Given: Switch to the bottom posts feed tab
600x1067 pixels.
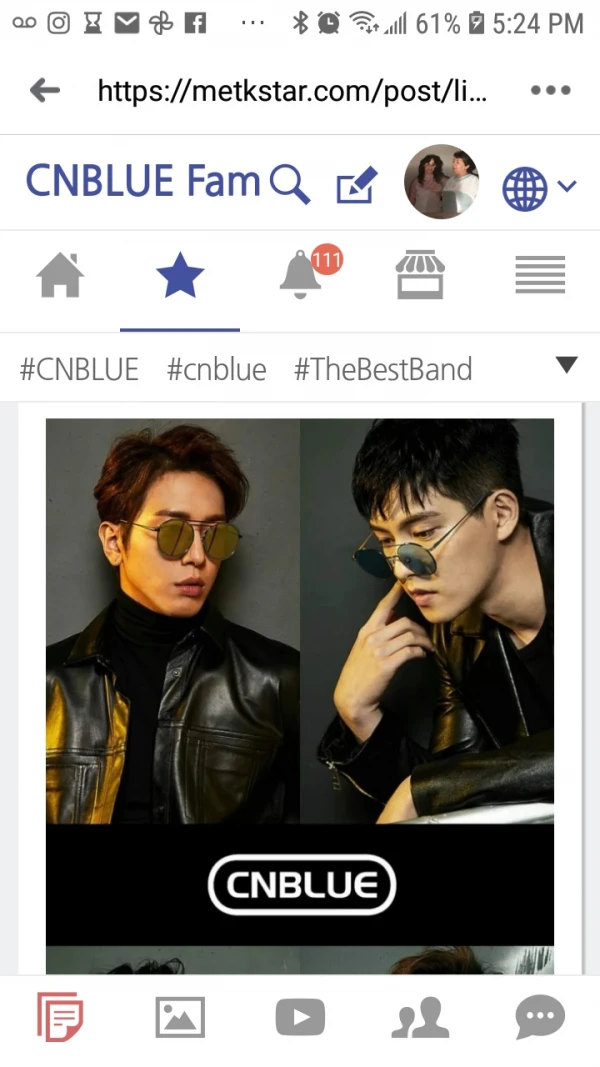Looking at the screenshot, I should pos(60,1018).
